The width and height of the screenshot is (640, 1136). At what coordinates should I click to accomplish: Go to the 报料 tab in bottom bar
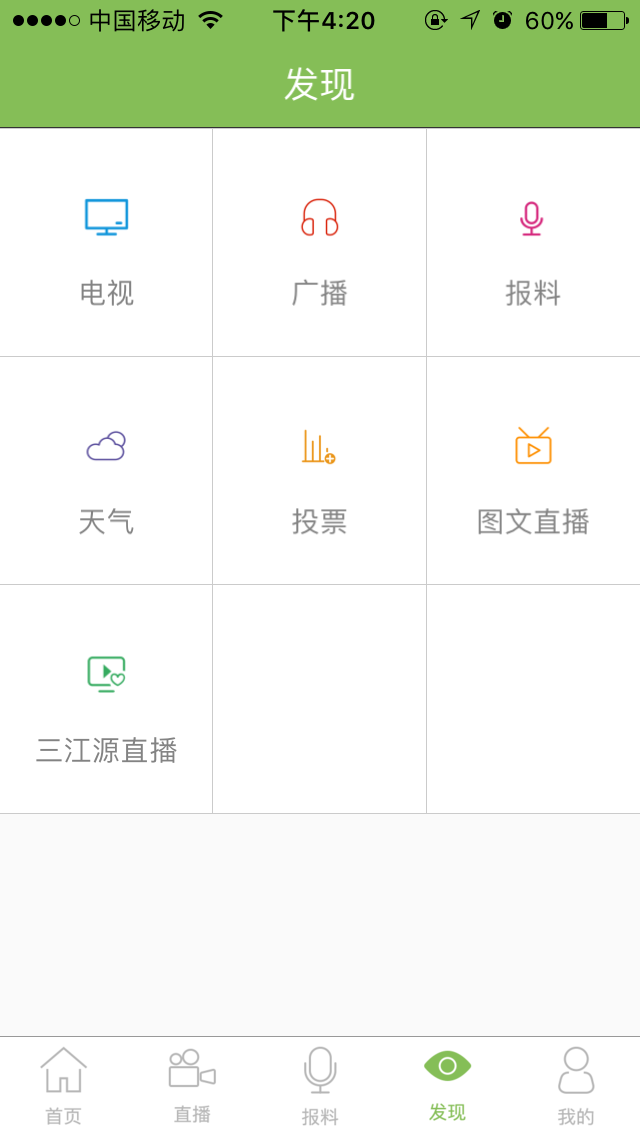[320, 1086]
